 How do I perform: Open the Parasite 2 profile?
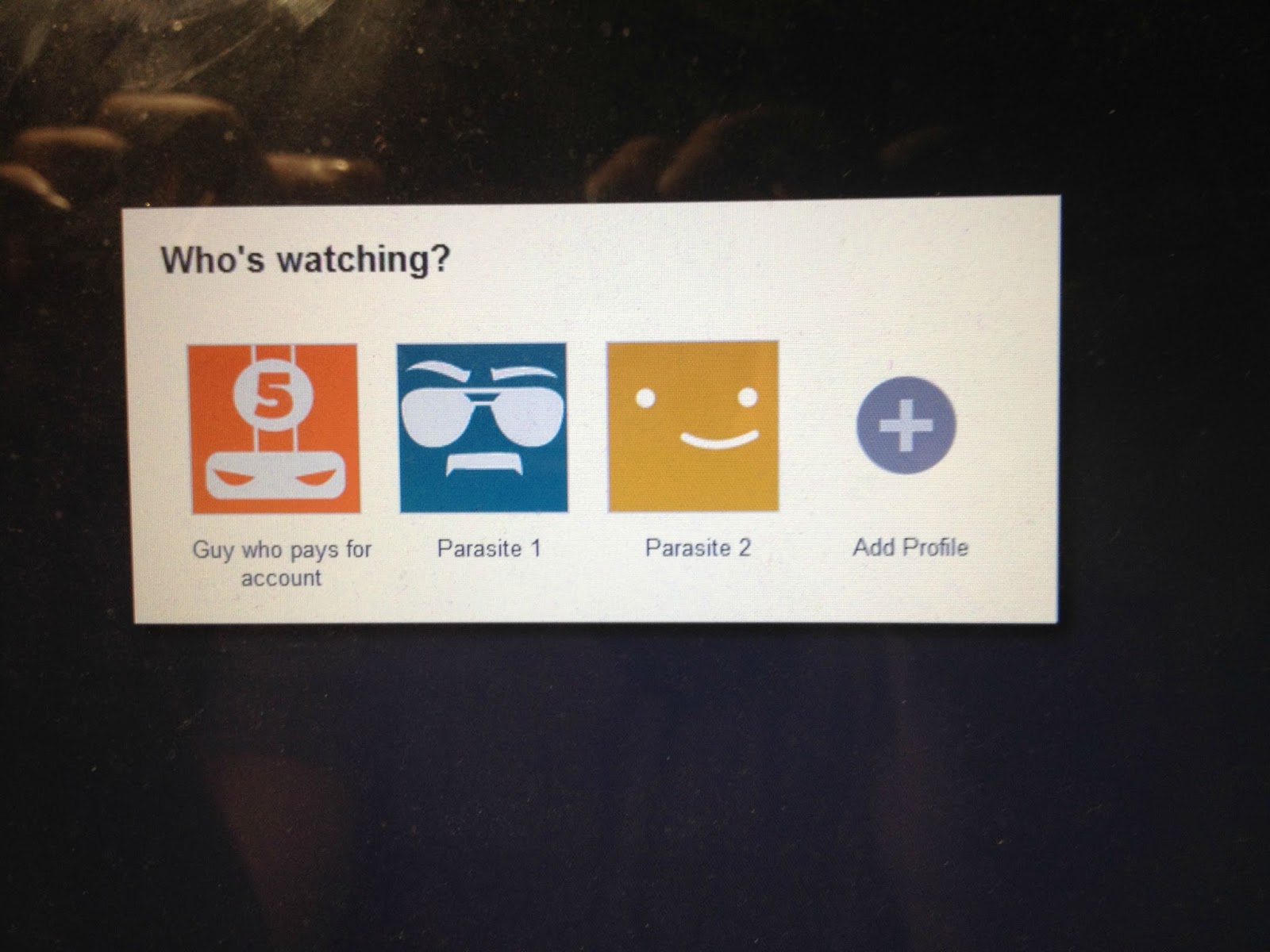pos(693,427)
